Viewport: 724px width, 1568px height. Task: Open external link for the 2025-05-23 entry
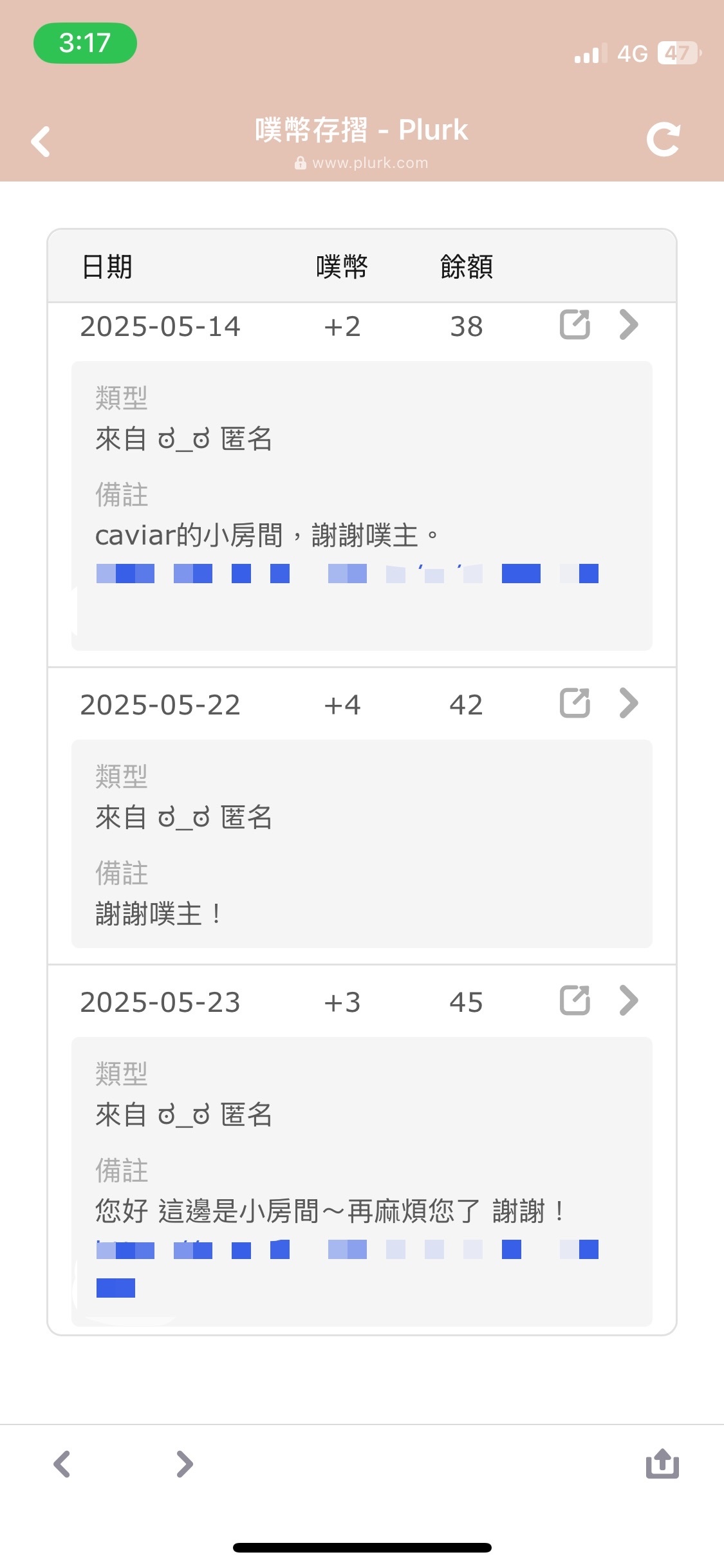coord(575,1000)
